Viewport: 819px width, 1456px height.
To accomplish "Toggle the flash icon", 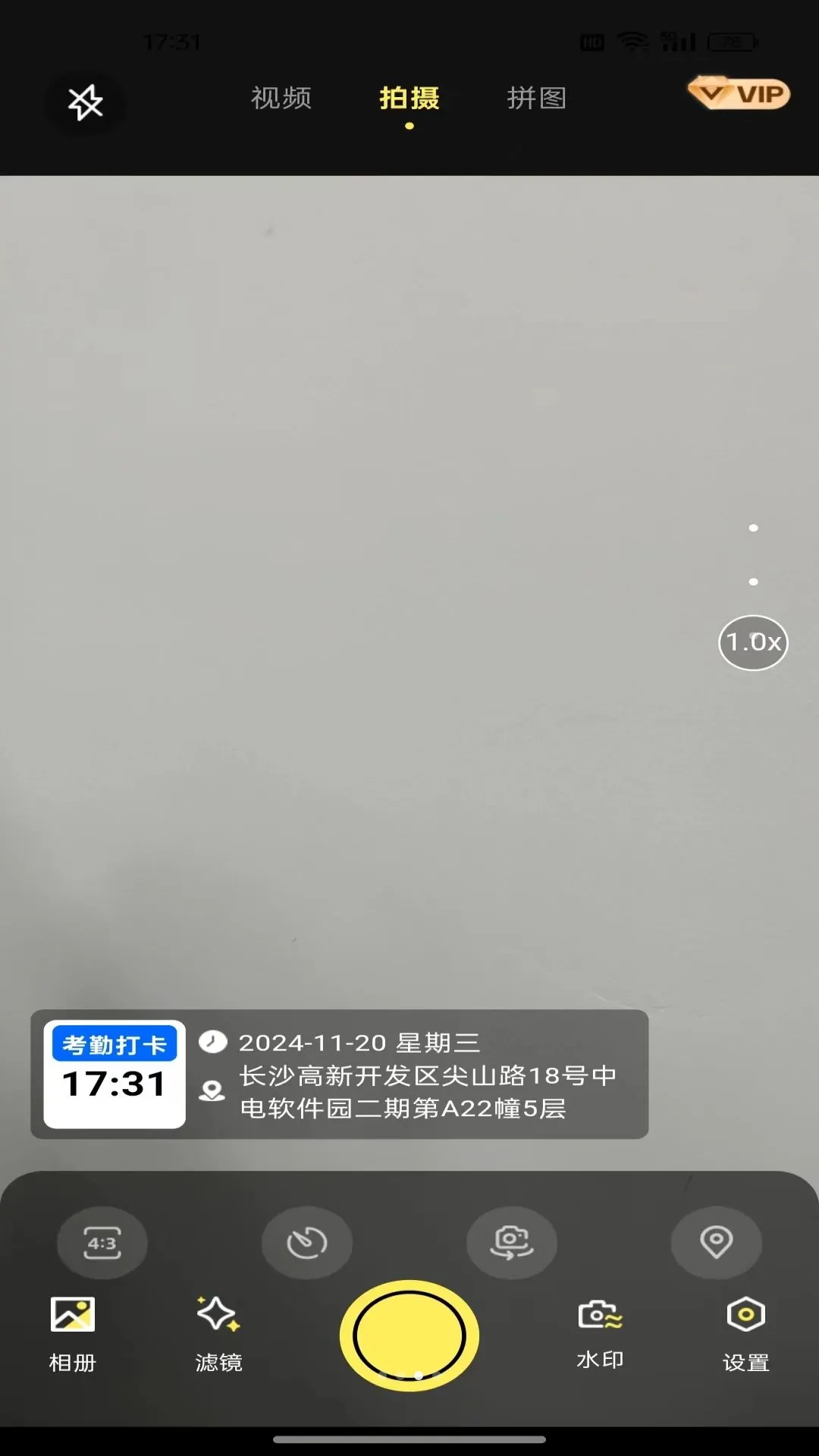I will (86, 102).
